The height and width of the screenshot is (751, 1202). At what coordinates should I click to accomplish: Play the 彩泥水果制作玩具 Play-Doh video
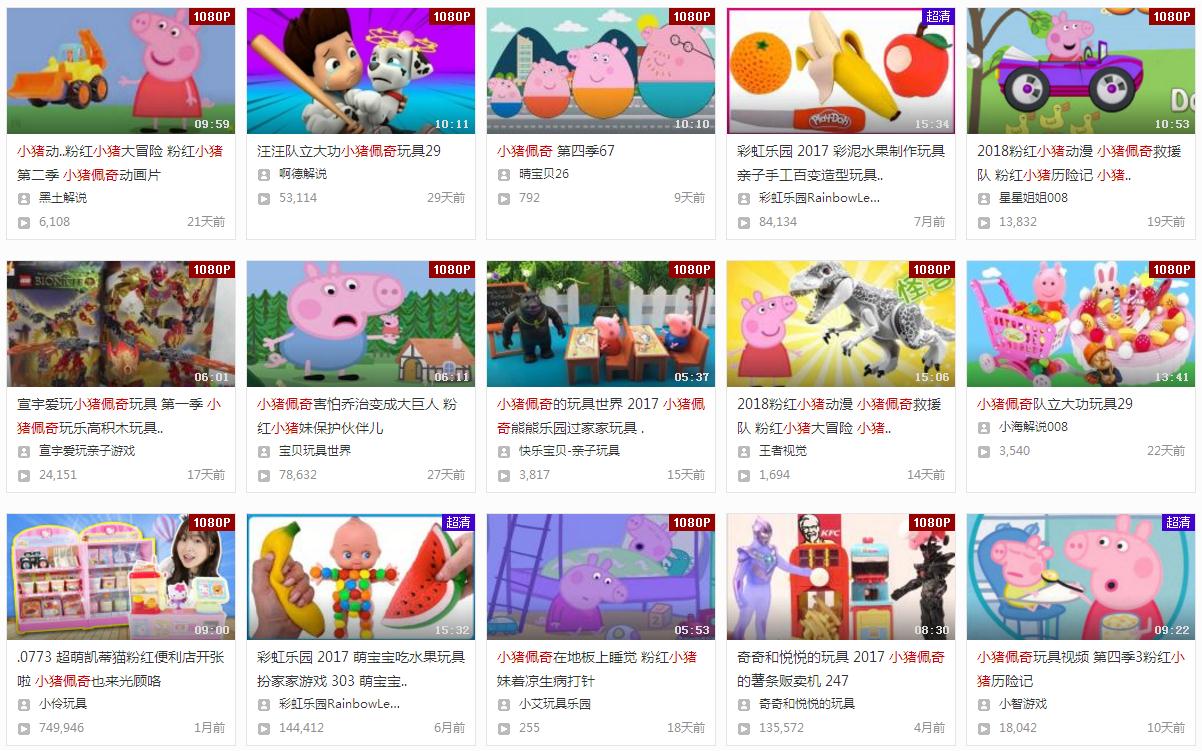[841, 71]
